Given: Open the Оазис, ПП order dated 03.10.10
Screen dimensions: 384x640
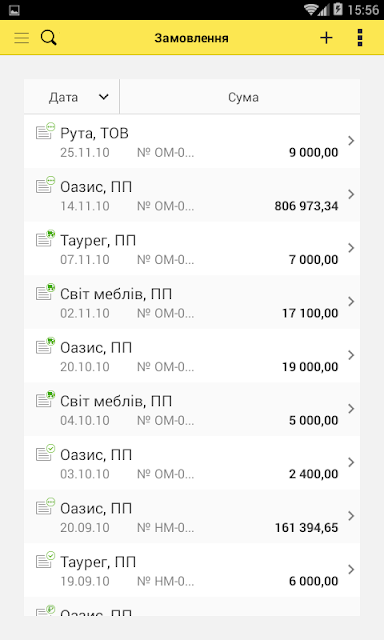Looking at the screenshot, I should click(x=192, y=463).
